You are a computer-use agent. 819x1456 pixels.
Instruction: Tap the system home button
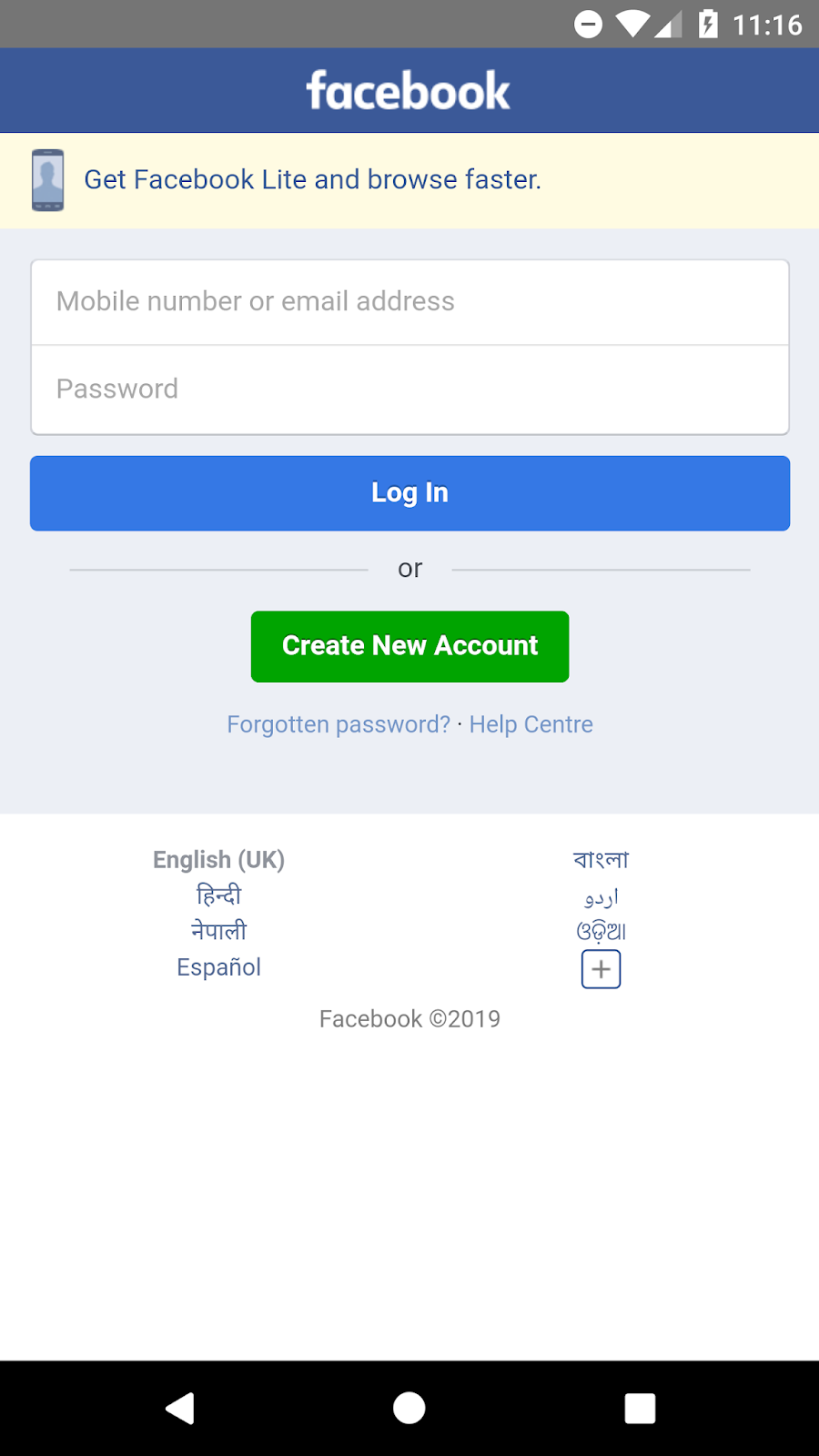tap(409, 1408)
